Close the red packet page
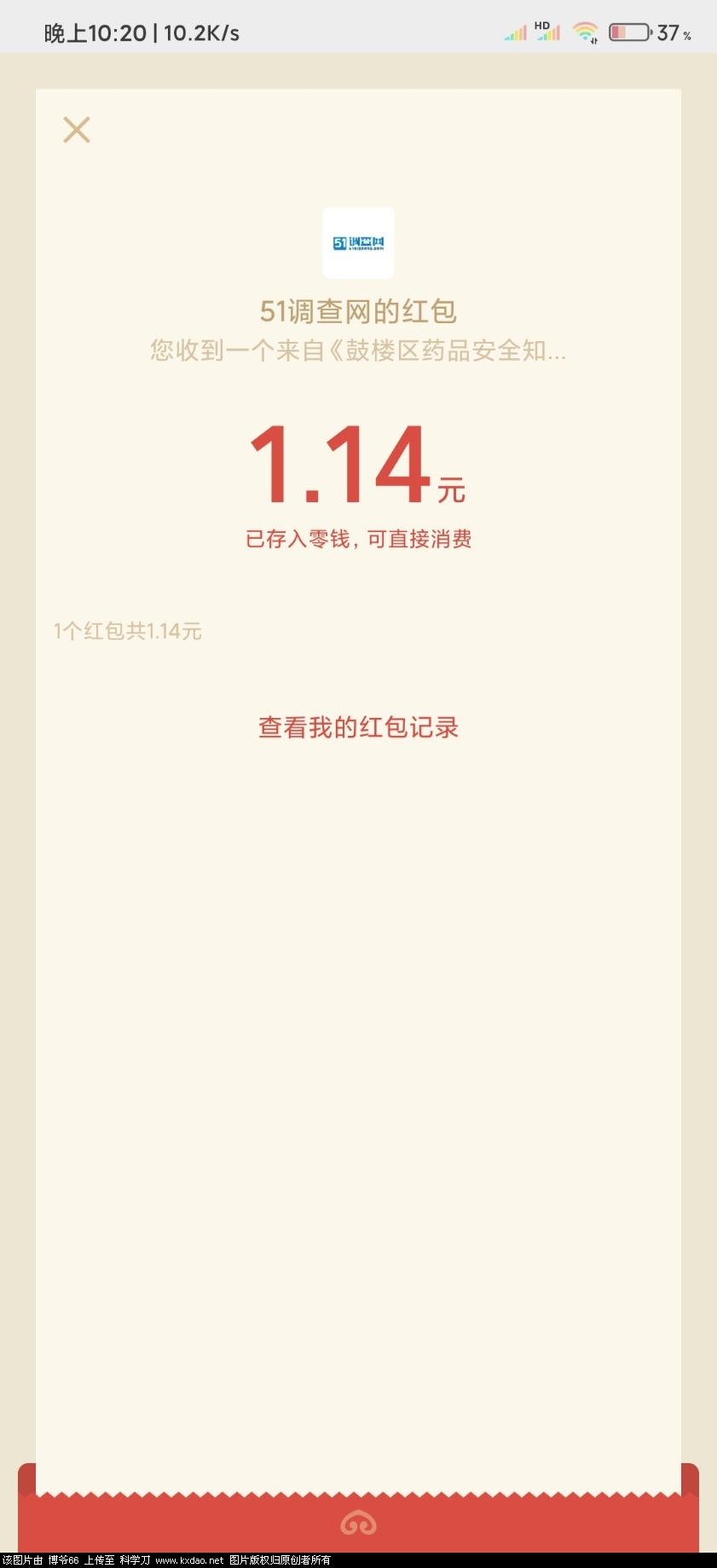 [77, 130]
